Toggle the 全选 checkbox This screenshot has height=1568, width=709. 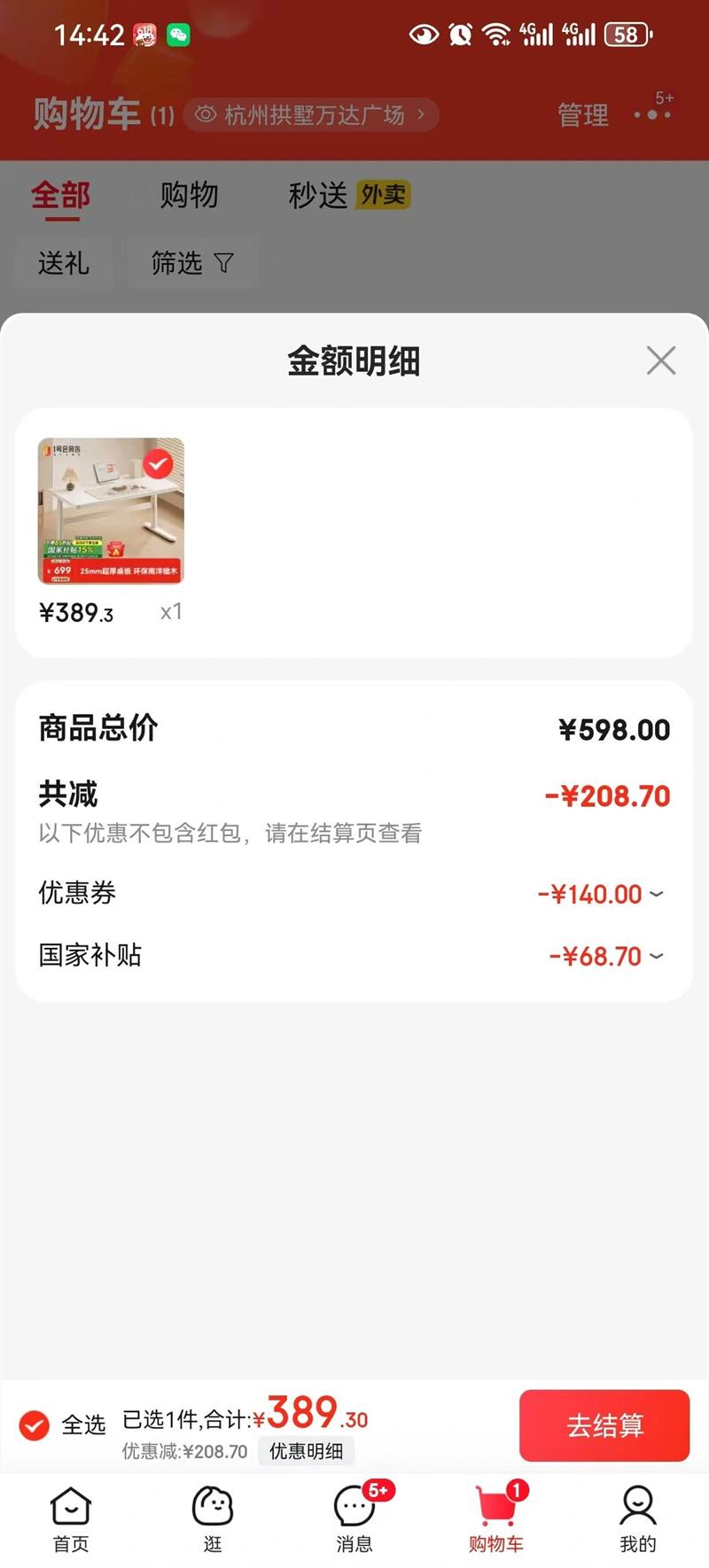35,1425
